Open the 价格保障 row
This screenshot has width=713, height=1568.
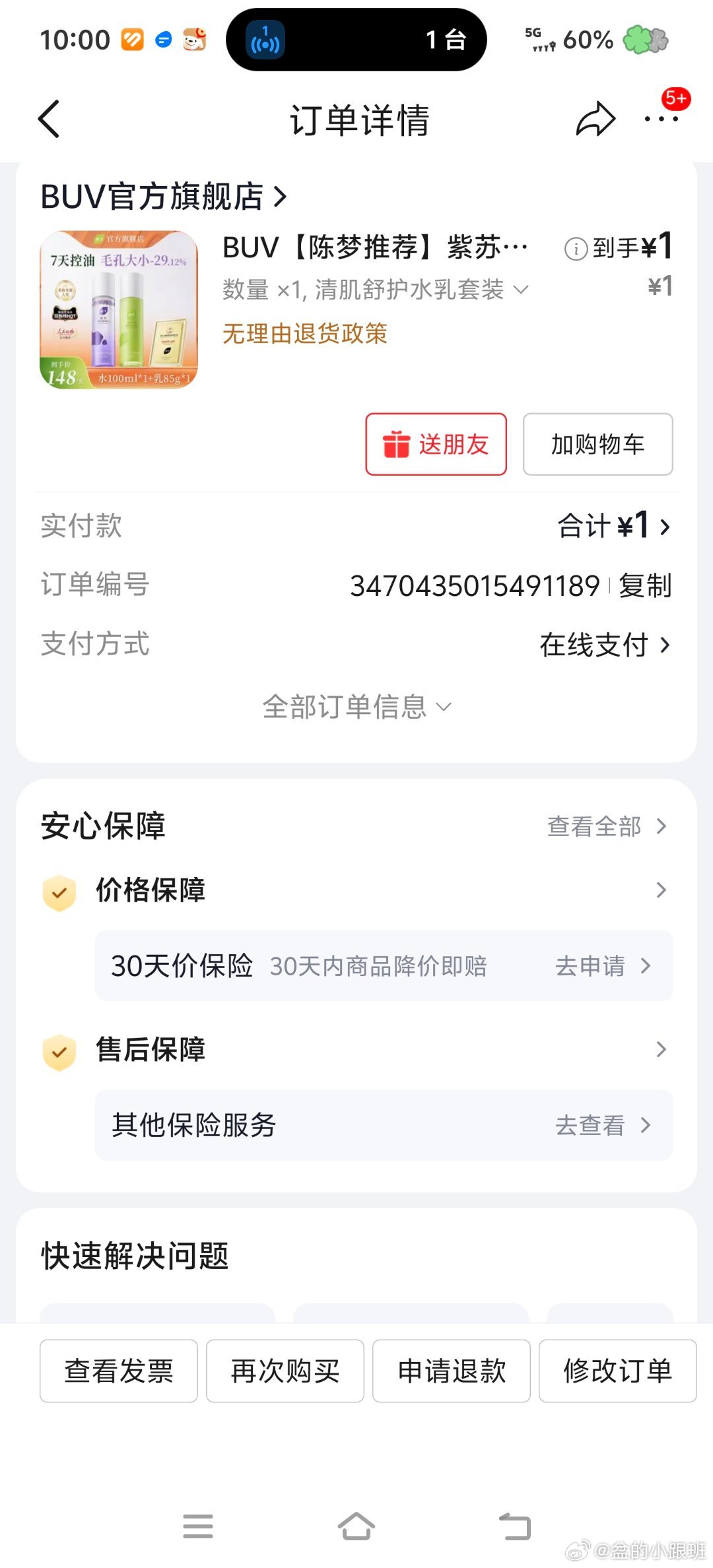[356, 890]
